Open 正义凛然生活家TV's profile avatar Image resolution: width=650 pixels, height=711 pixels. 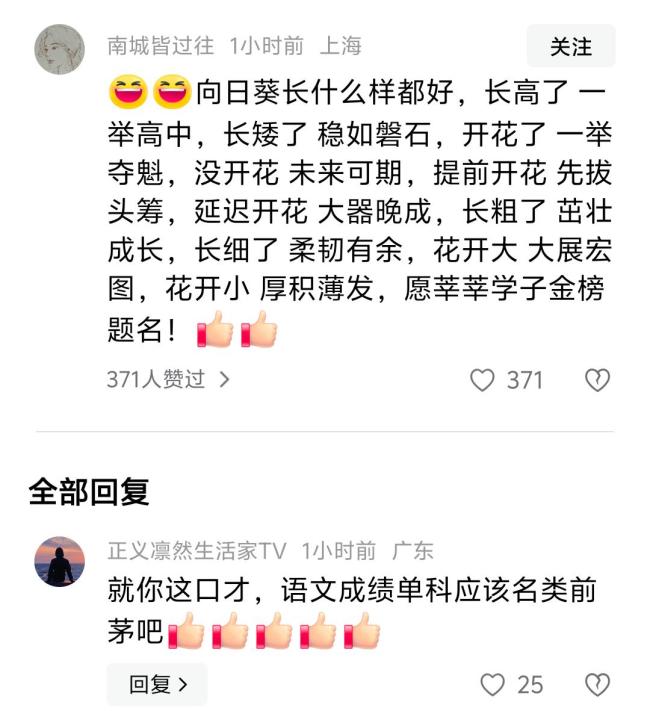click(x=60, y=562)
